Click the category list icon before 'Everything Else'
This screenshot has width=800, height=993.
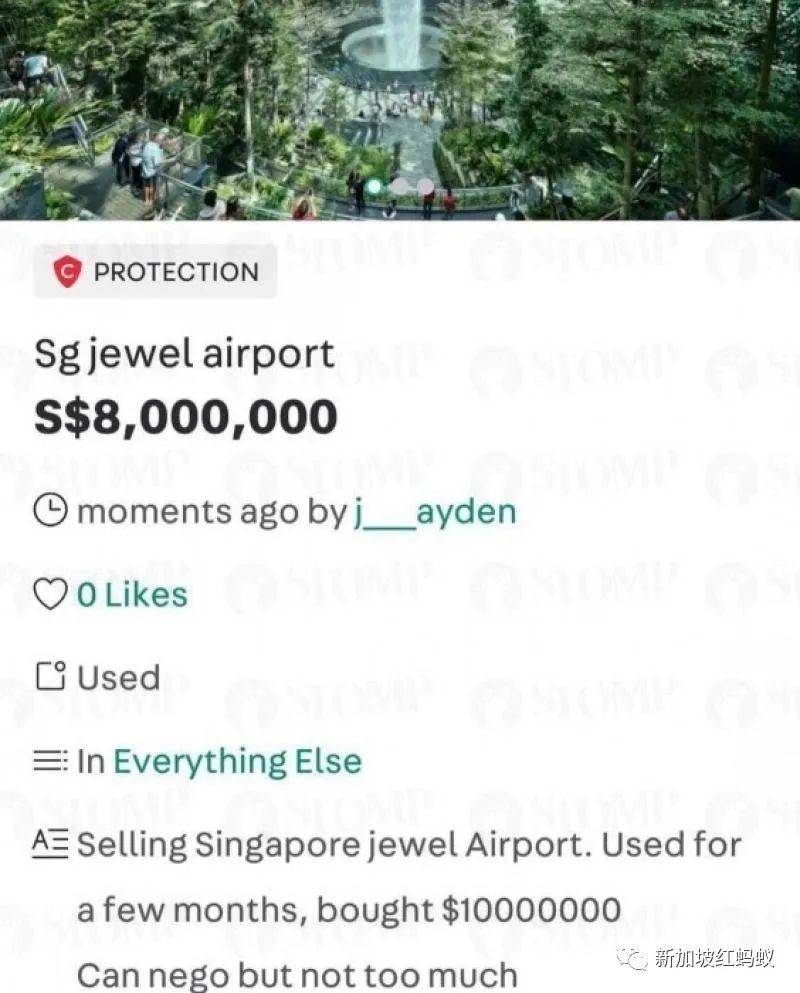pyautogui.click(x=48, y=760)
